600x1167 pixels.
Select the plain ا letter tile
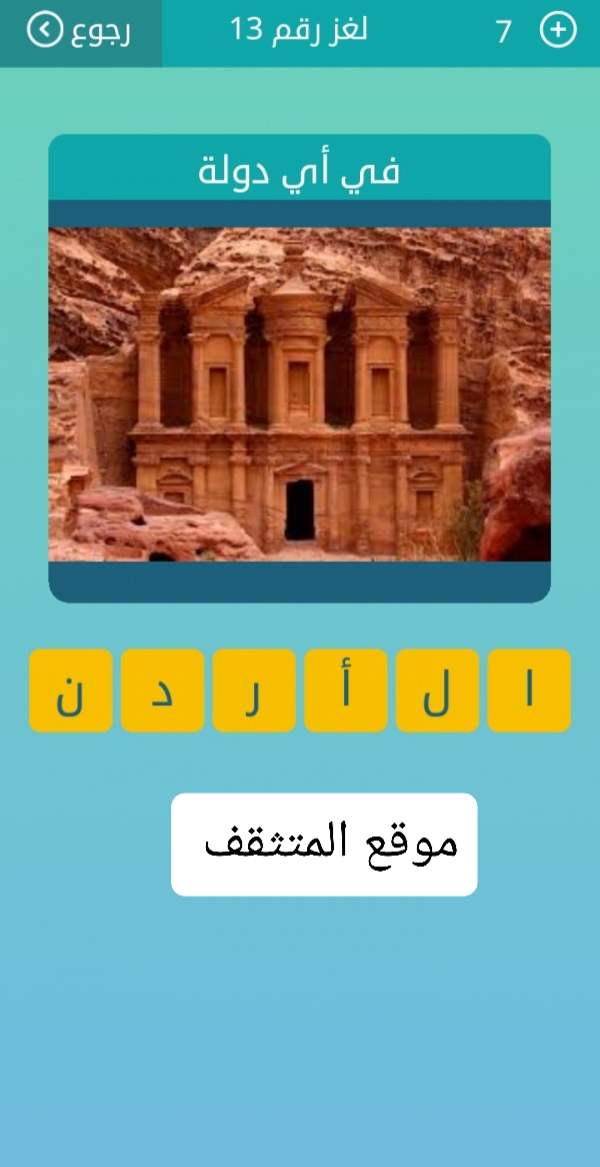pos(529,691)
